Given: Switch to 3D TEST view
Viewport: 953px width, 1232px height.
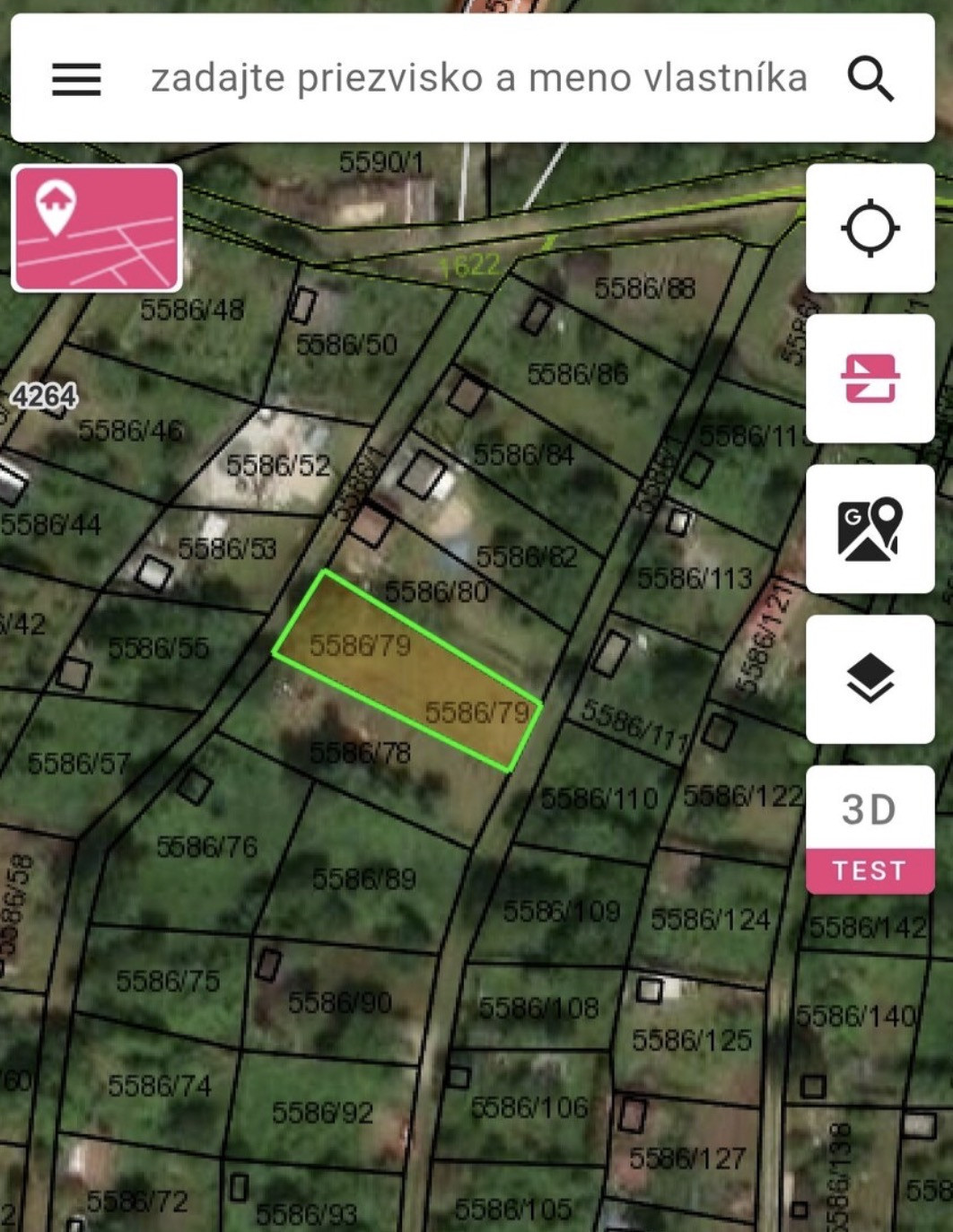Looking at the screenshot, I should [870, 829].
